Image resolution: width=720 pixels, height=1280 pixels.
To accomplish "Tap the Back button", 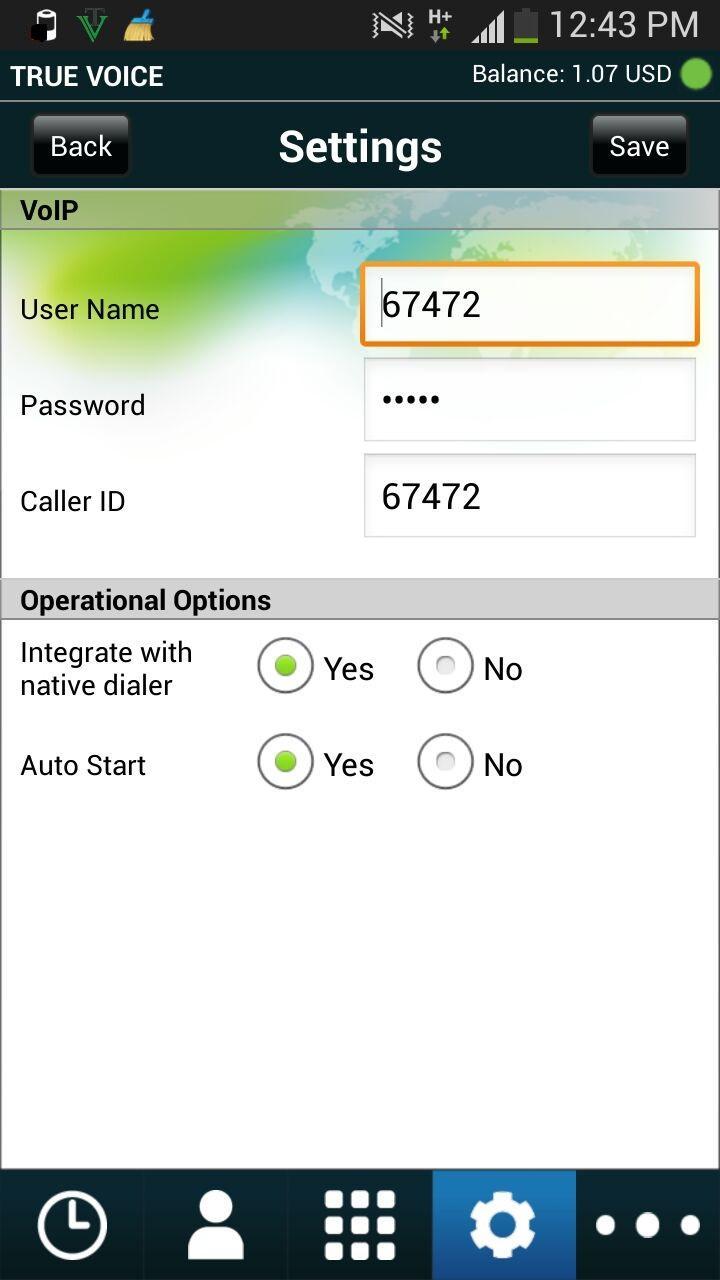I will coord(81,146).
